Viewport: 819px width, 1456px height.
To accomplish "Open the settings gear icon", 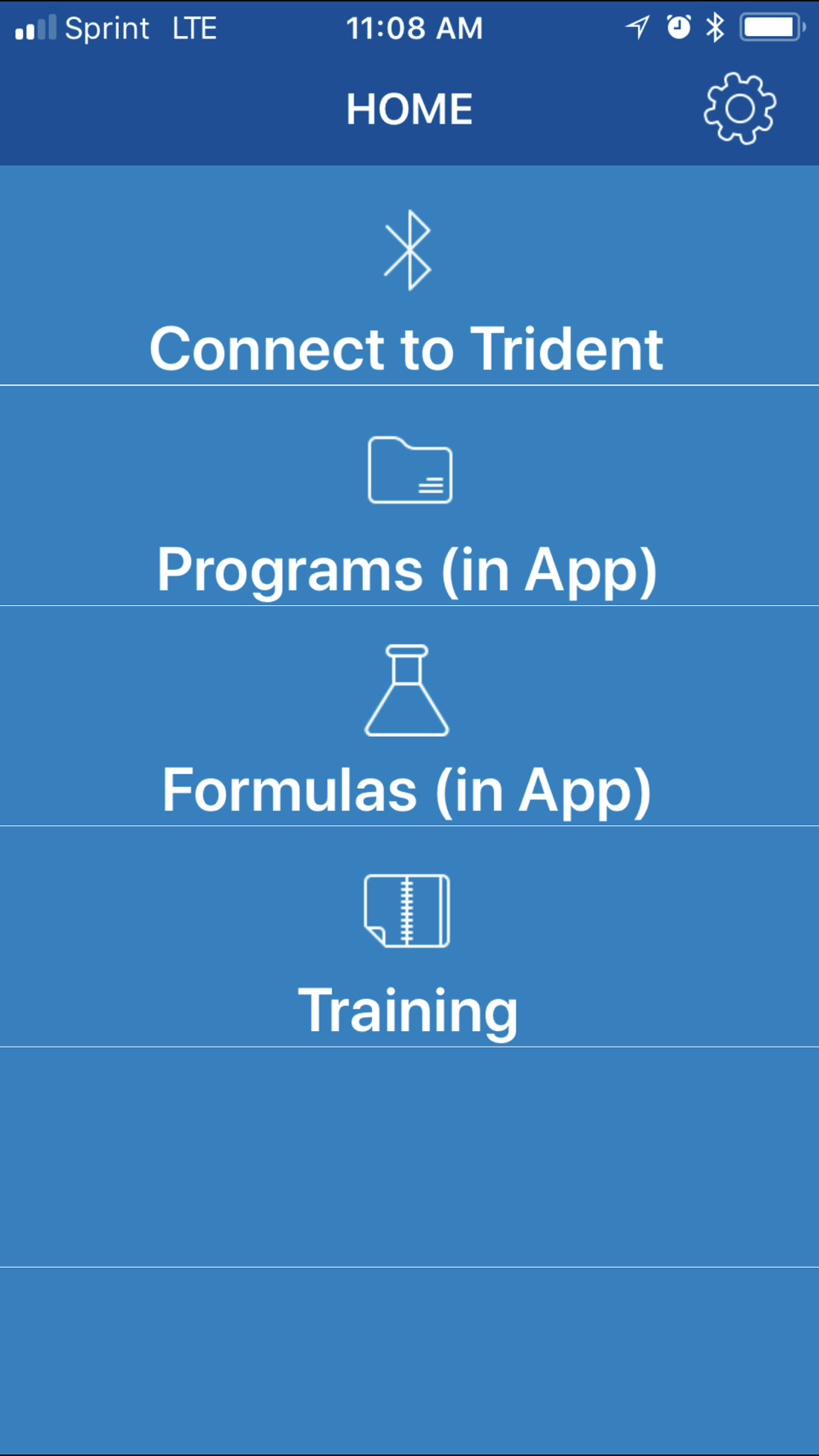I will [x=740, y=109].
